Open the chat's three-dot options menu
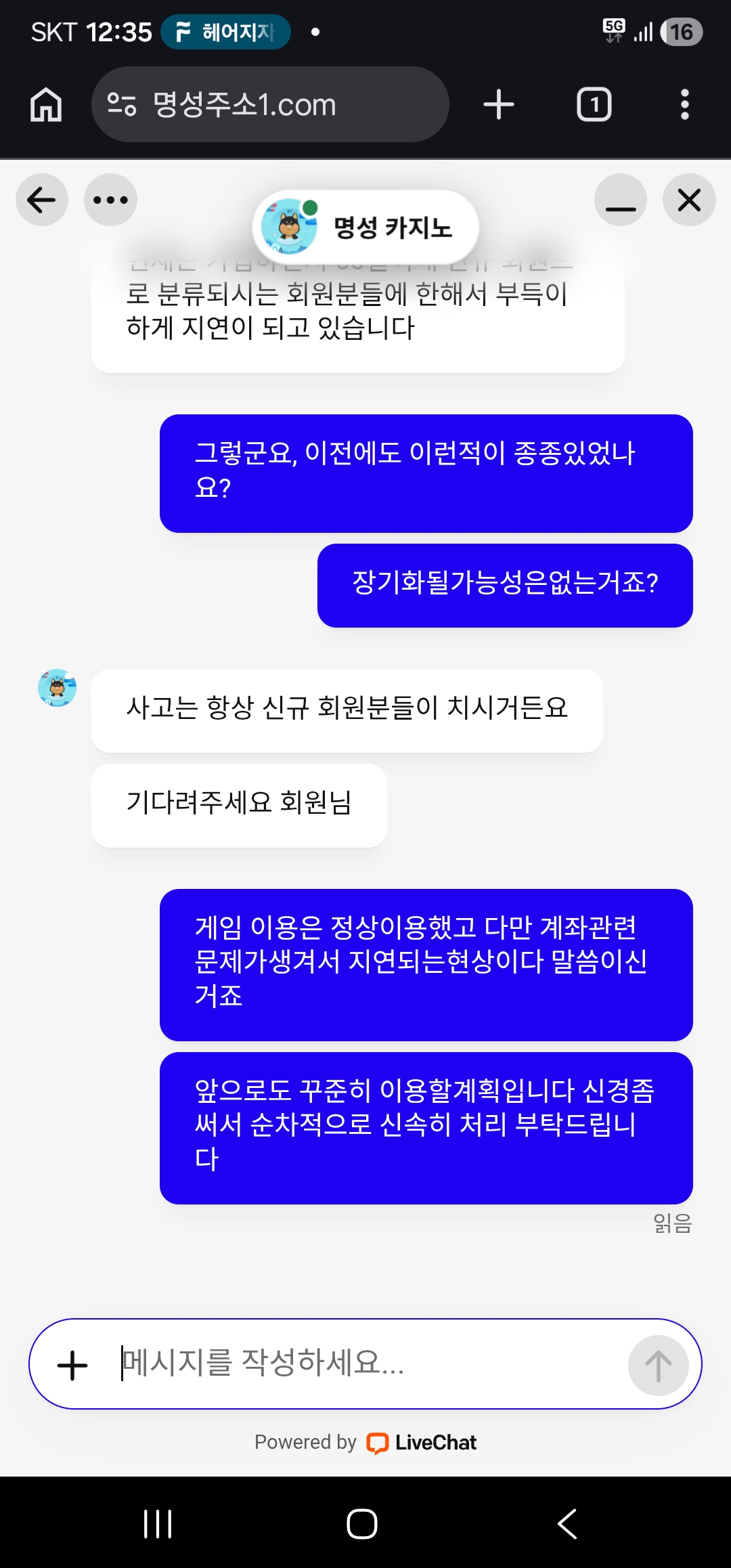This screenshot has height=1568, width=731. tap(110, 200)
